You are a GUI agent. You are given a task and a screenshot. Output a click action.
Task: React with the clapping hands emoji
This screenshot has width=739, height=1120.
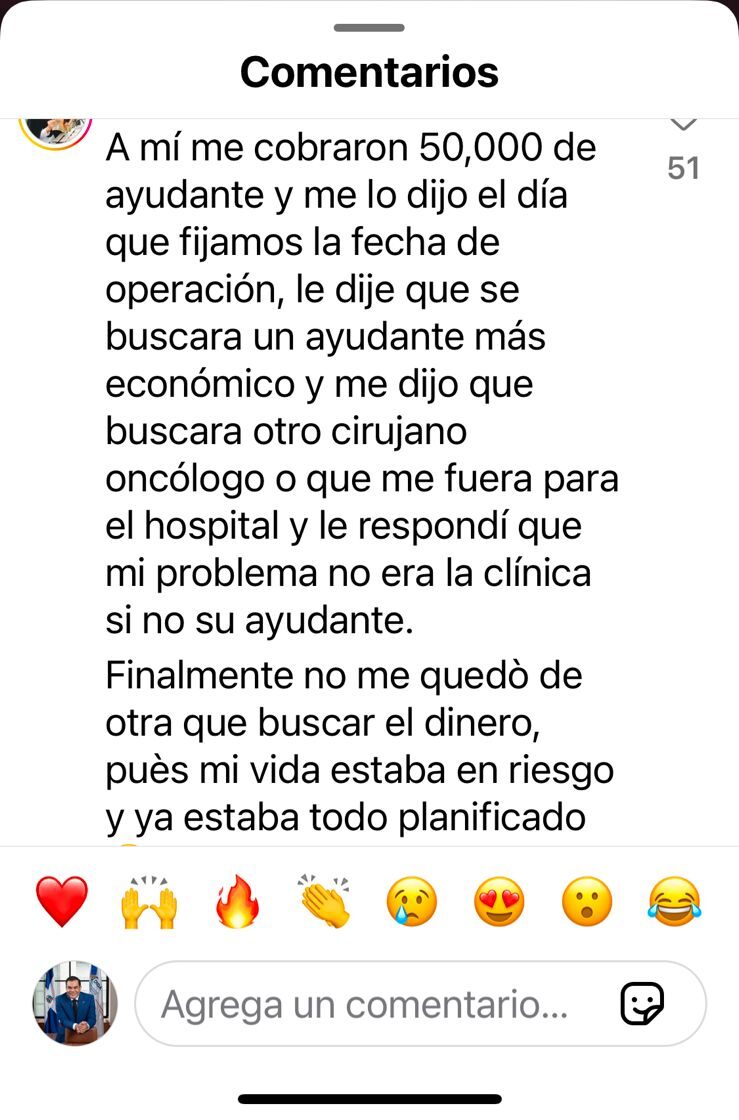click(x=325, y=901)
